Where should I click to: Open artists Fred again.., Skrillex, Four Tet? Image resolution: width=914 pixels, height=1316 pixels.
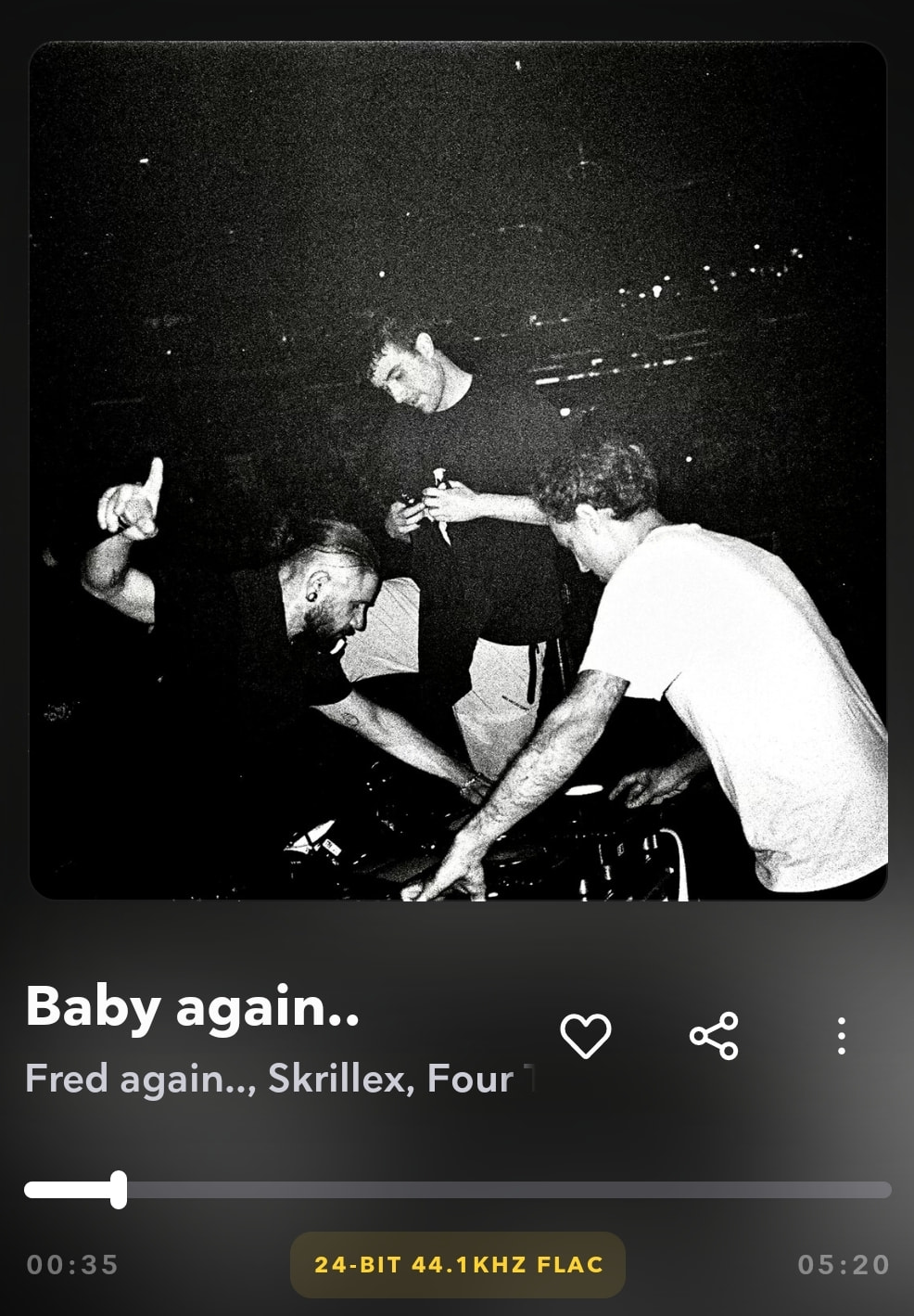pos(280,1080)
